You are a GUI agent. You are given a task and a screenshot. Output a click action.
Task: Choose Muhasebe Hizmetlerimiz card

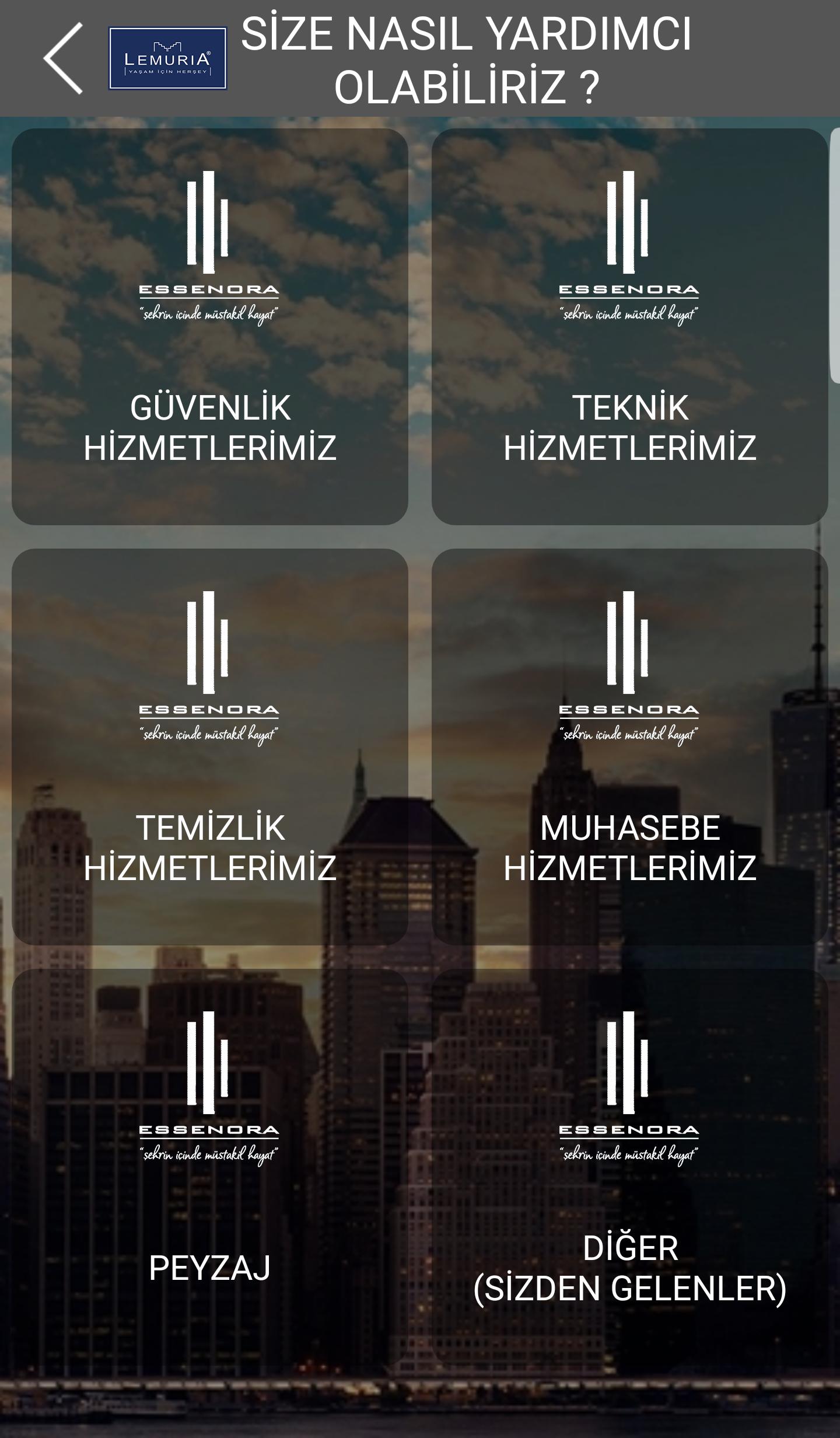[630, 747]
